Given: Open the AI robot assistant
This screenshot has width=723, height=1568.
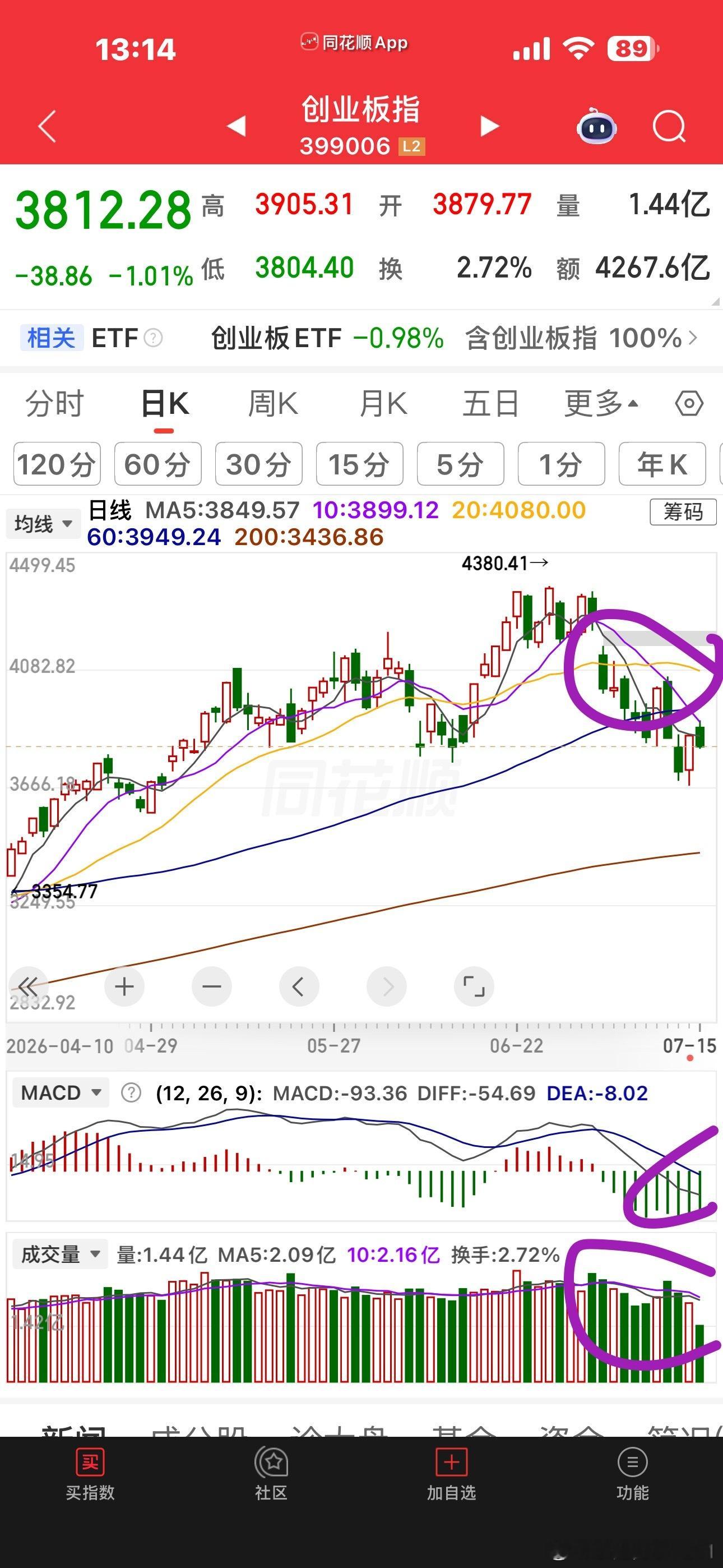Looking at the screenshot, I should tap(596, 126).
